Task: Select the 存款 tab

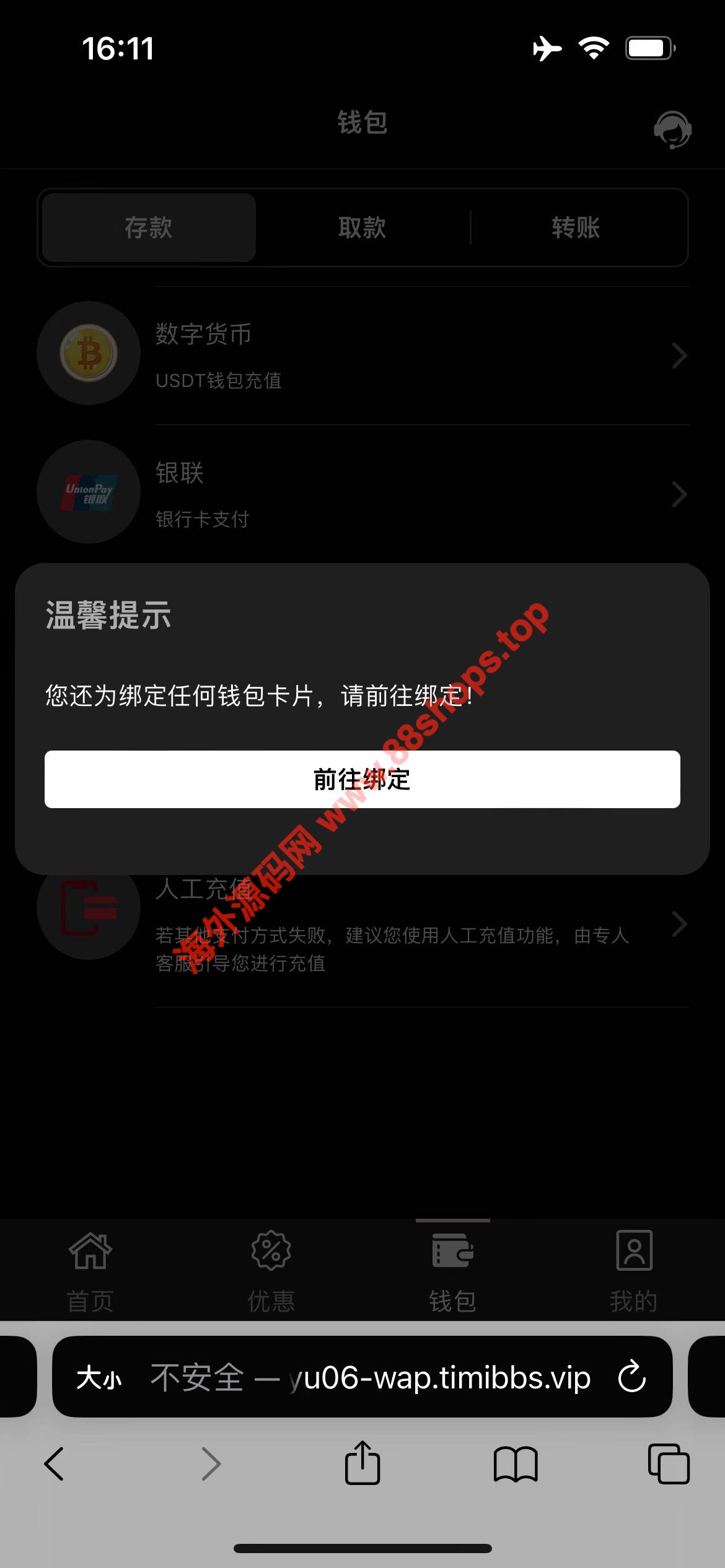Action: pos(149,228)
